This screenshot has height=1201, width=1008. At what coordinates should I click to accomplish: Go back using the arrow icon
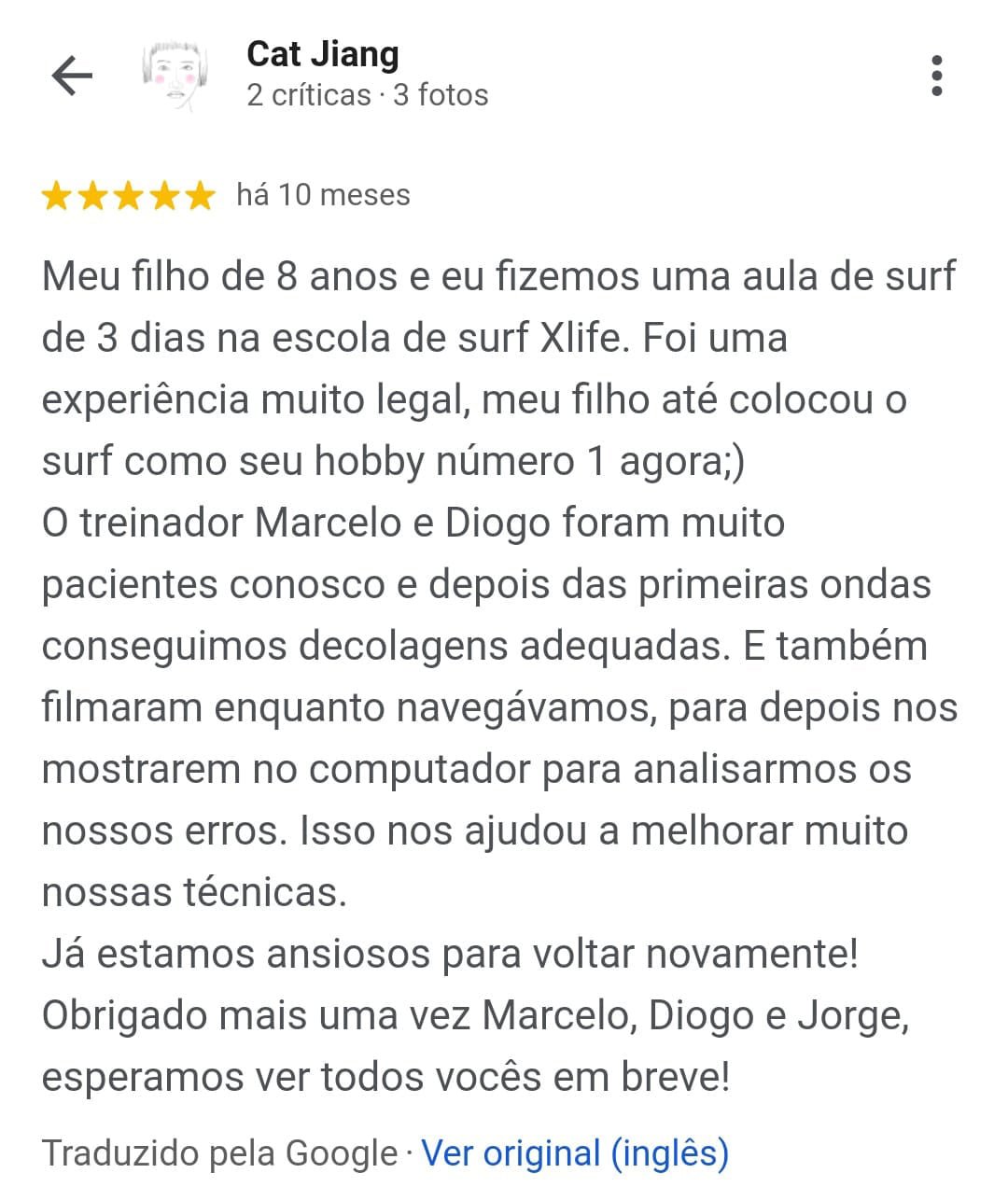point(72,76)
